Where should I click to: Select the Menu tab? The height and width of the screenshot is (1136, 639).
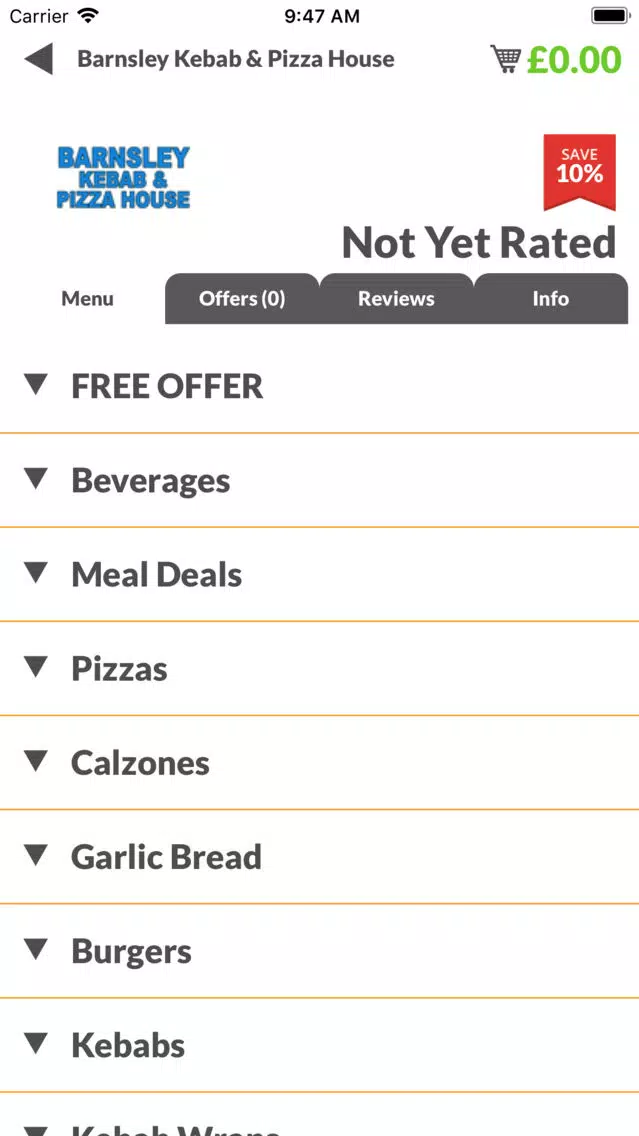click(x=88, y=298)
